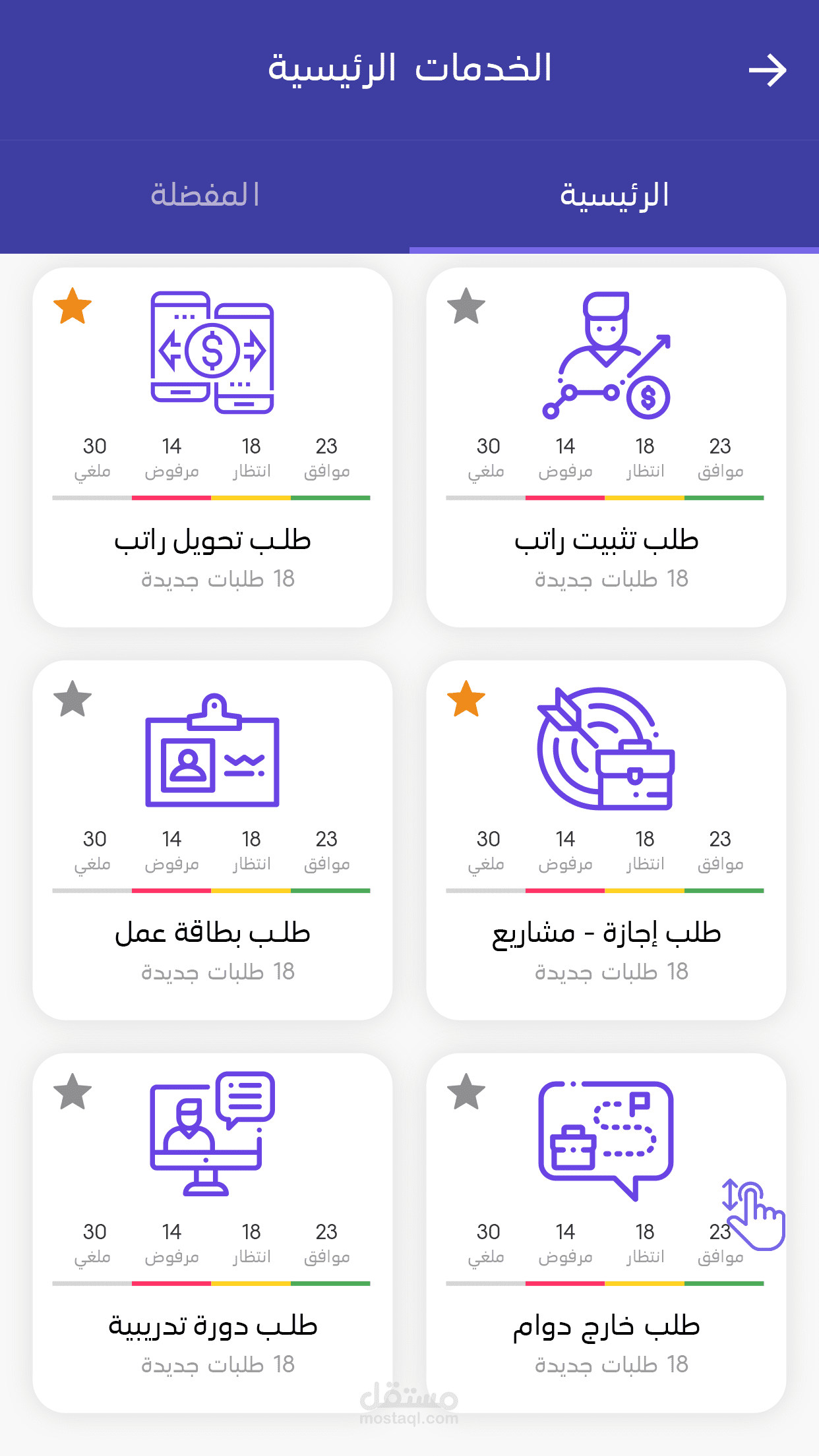Unfavorite طلب تحويل راتب with its star

pos(73,306)
